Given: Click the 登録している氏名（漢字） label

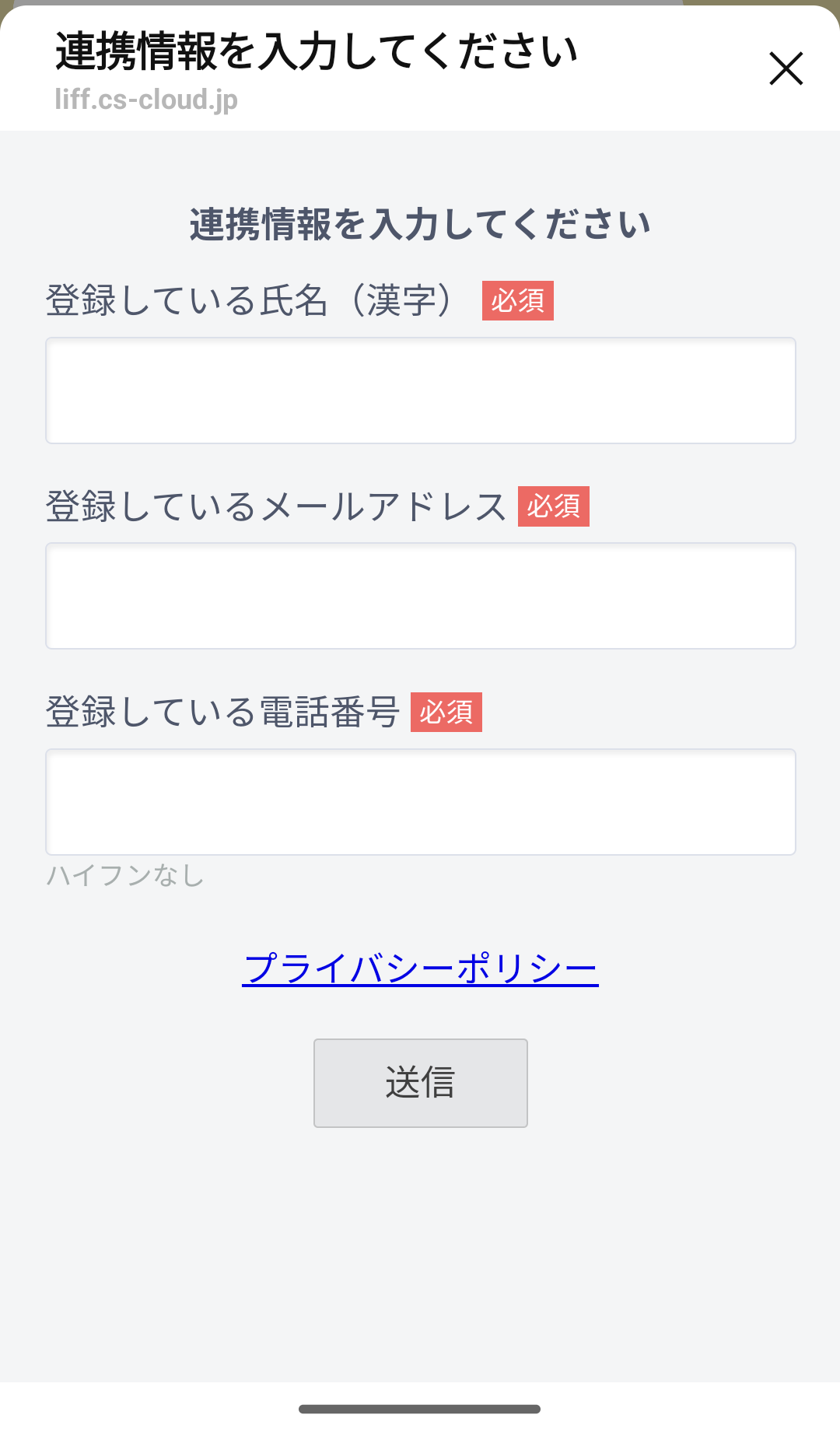Looking at the screenshot, I should coord(250,301).
